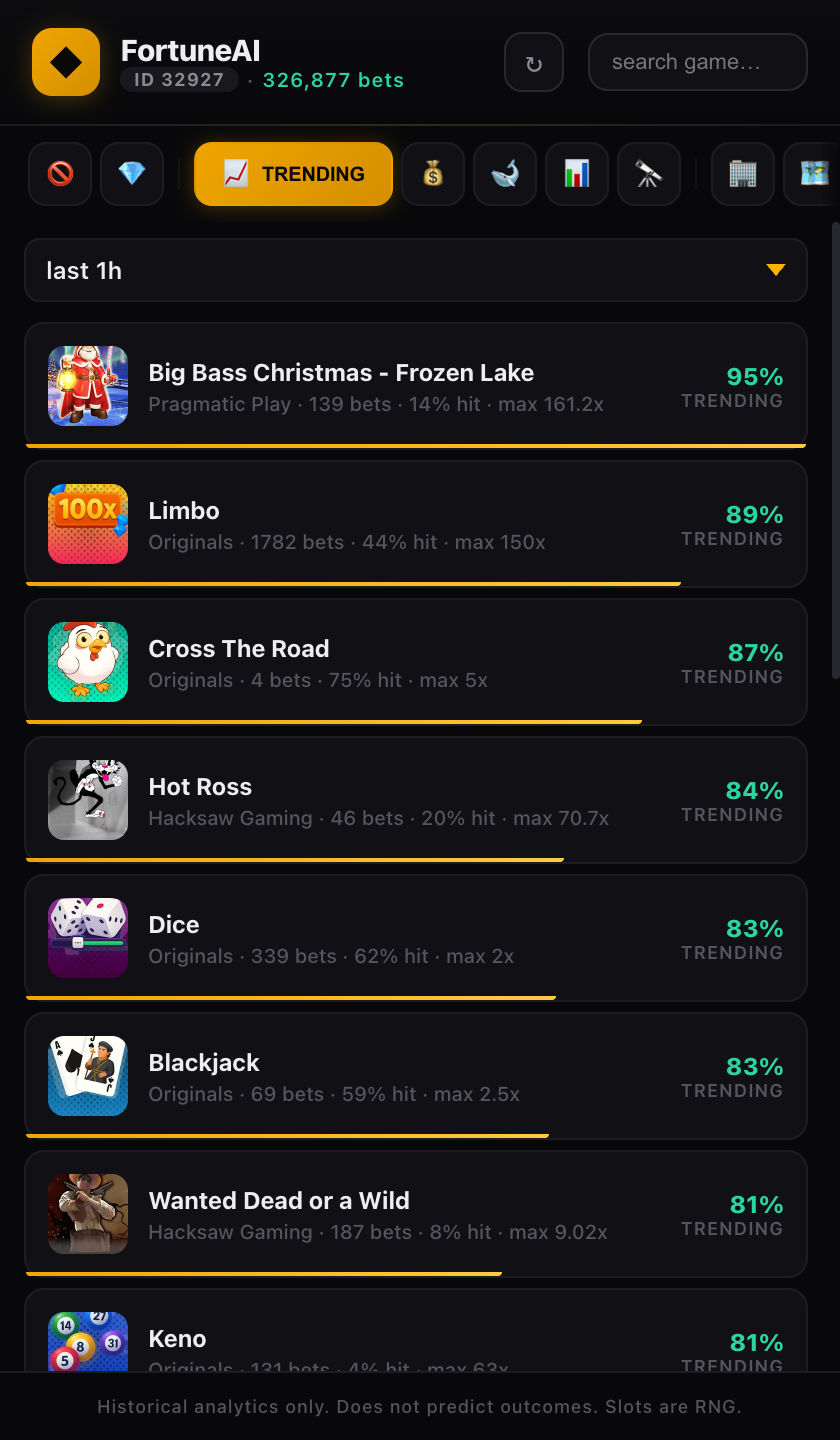Click the diamond gems filter icon
Screen dimensions: 840x1440
point(132,173)
